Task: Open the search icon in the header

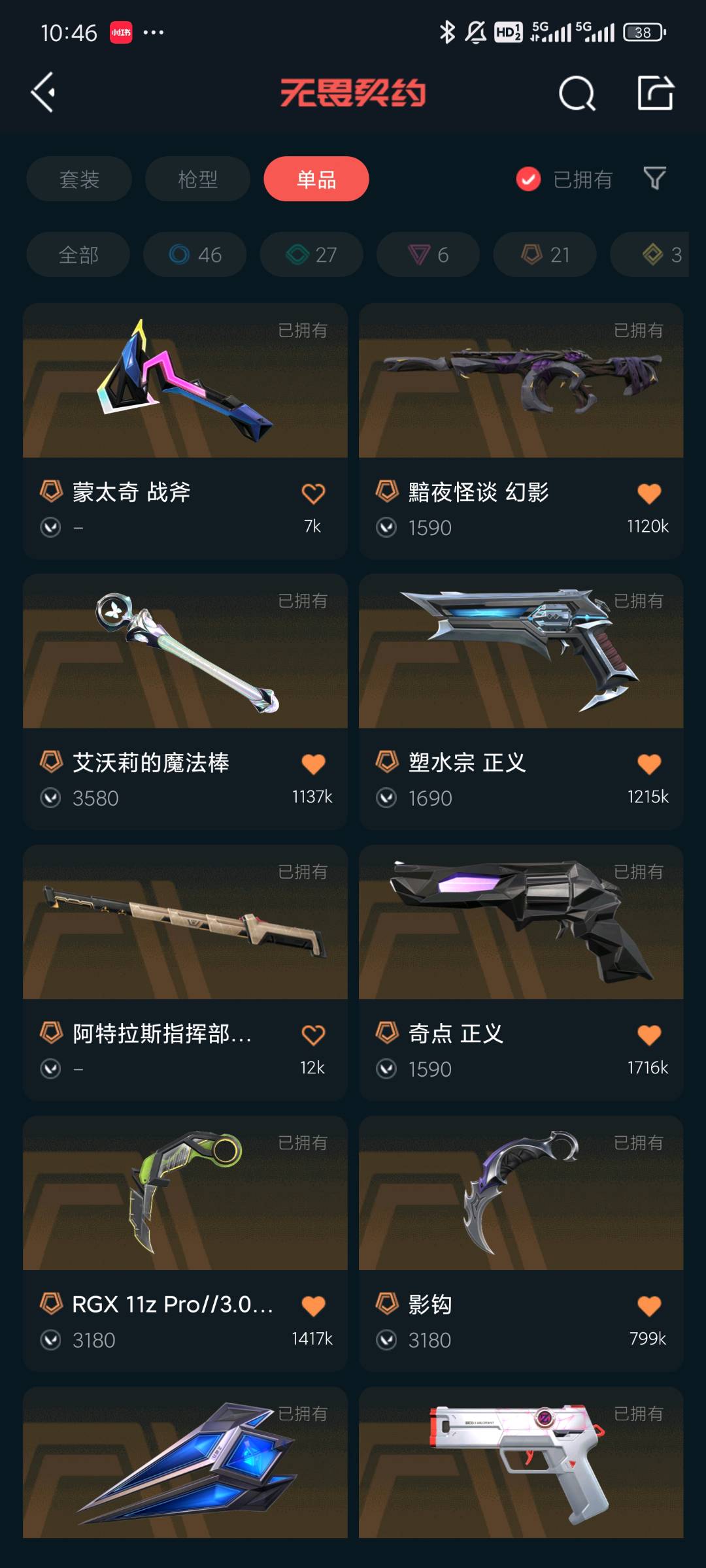Action: [x=577, y=93]
